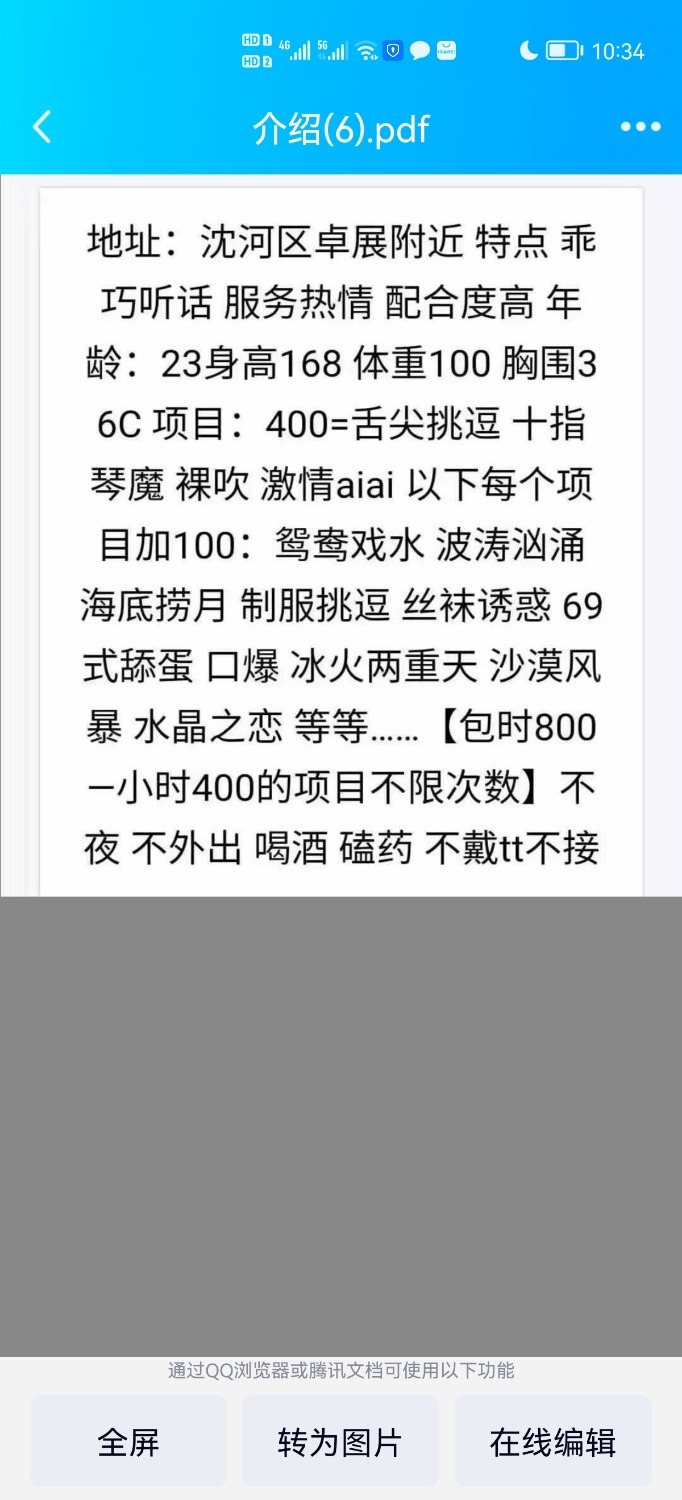Go back from the PDF viewer
682x1500 pixels.
coord(42,128)
